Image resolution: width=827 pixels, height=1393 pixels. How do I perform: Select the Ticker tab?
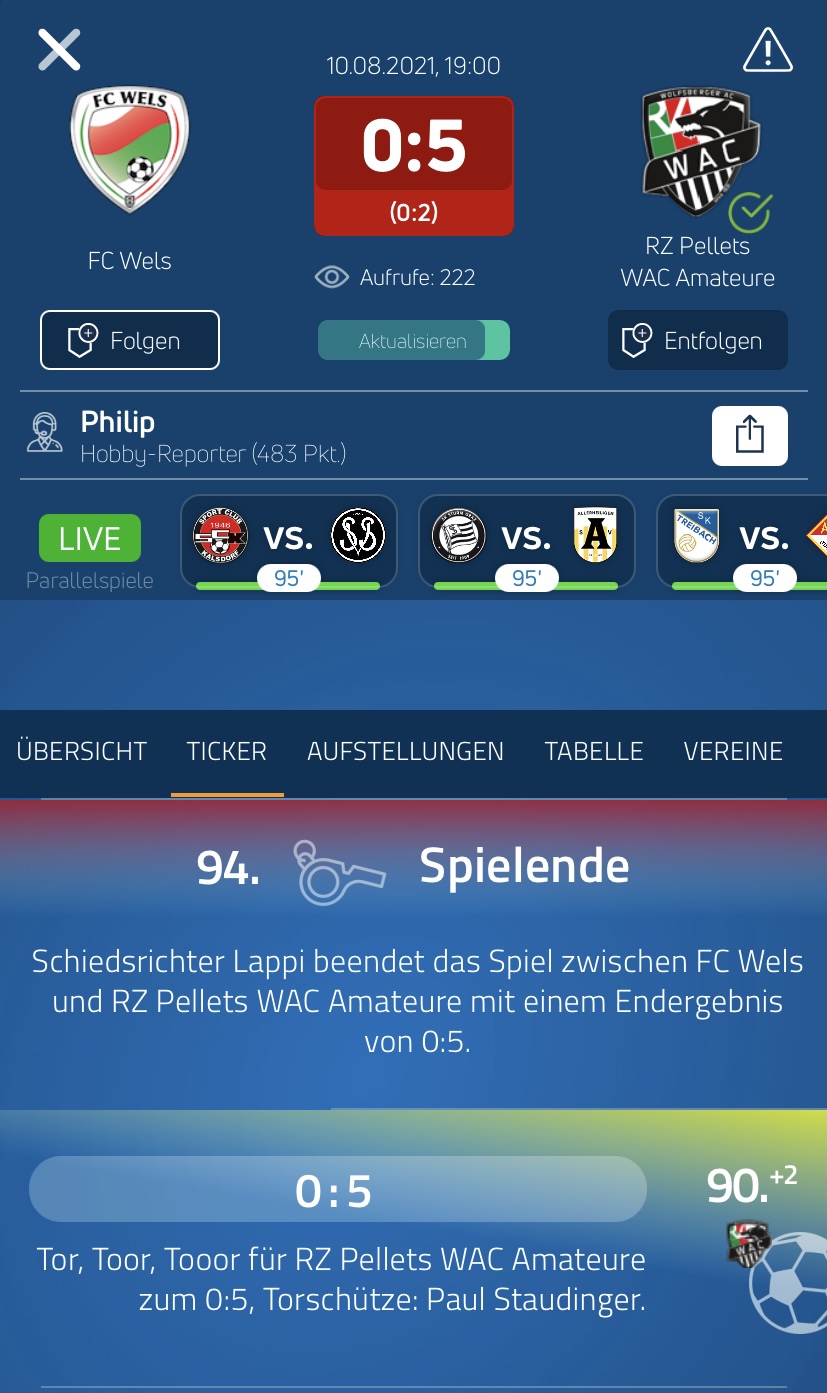(227, 751)
